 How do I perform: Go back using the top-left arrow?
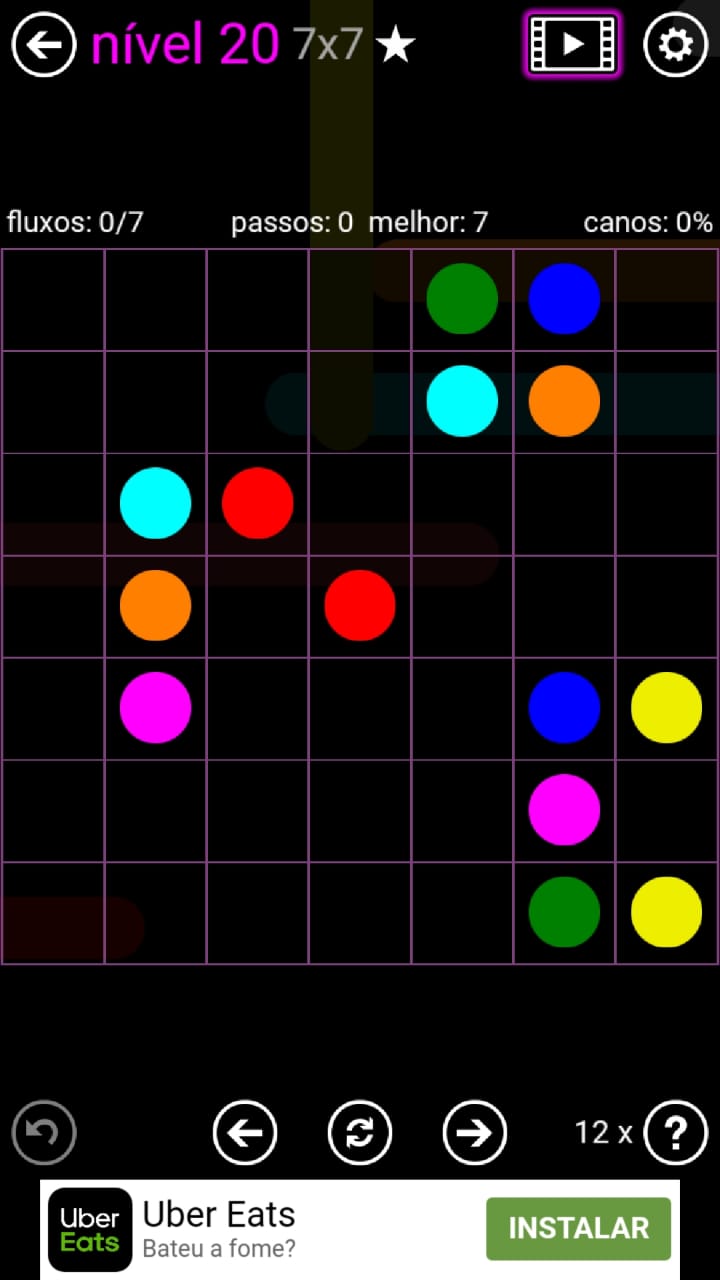coord(44,44)
